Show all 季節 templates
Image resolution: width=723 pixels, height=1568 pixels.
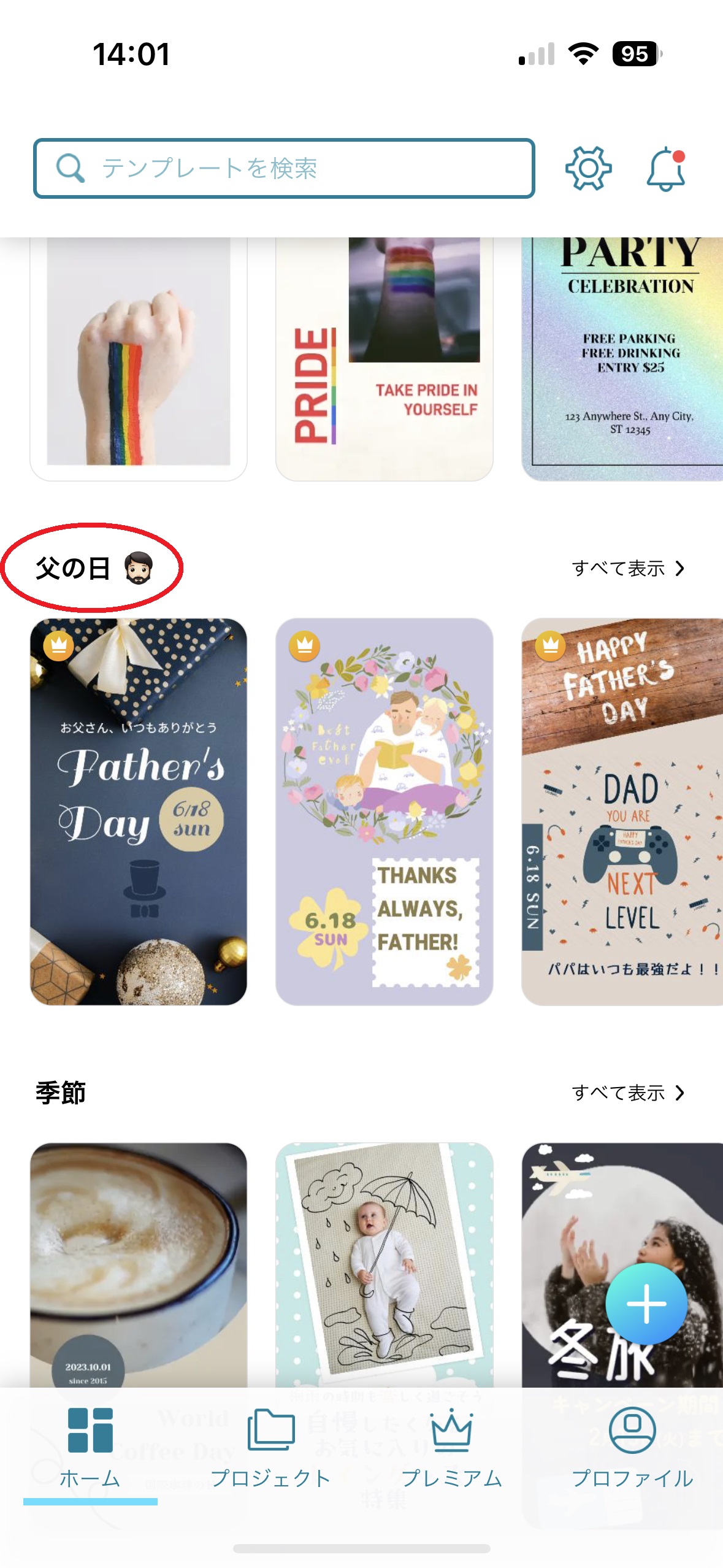pyautogui.click(x=627, y=1093)
